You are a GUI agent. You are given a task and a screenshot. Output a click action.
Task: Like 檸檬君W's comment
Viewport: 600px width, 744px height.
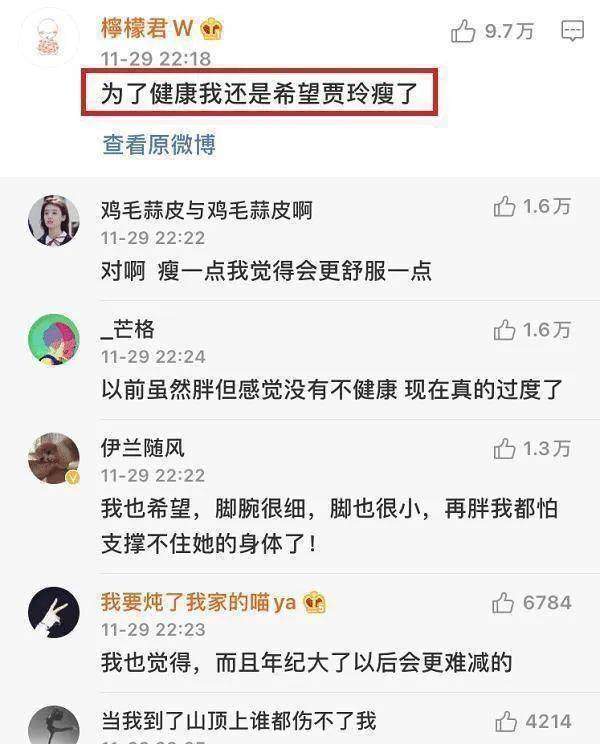(464, 32)
